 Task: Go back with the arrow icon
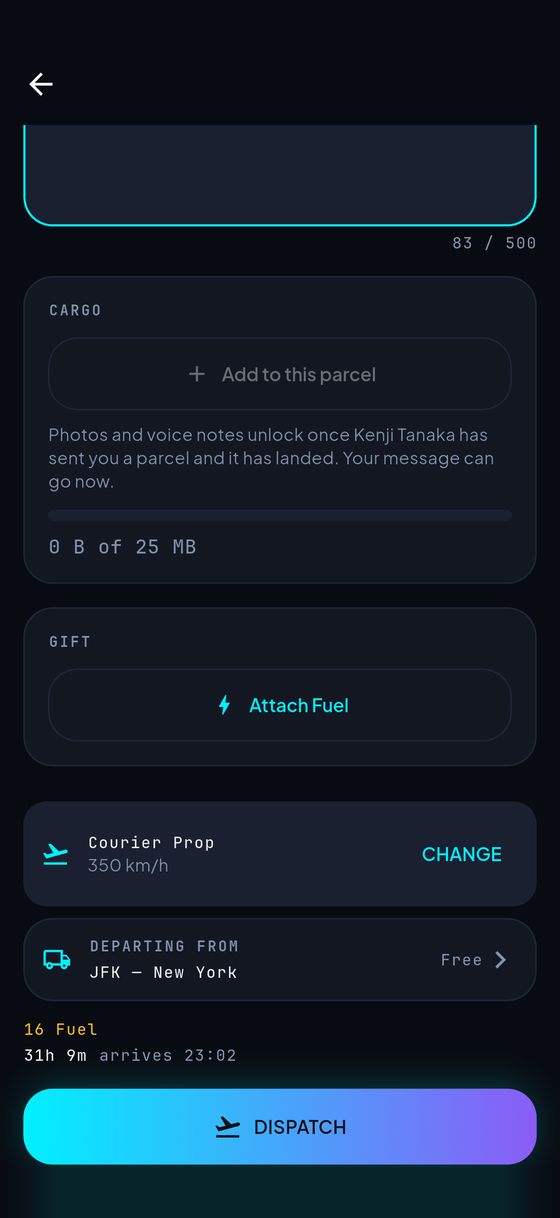click(x=41, y=84)
